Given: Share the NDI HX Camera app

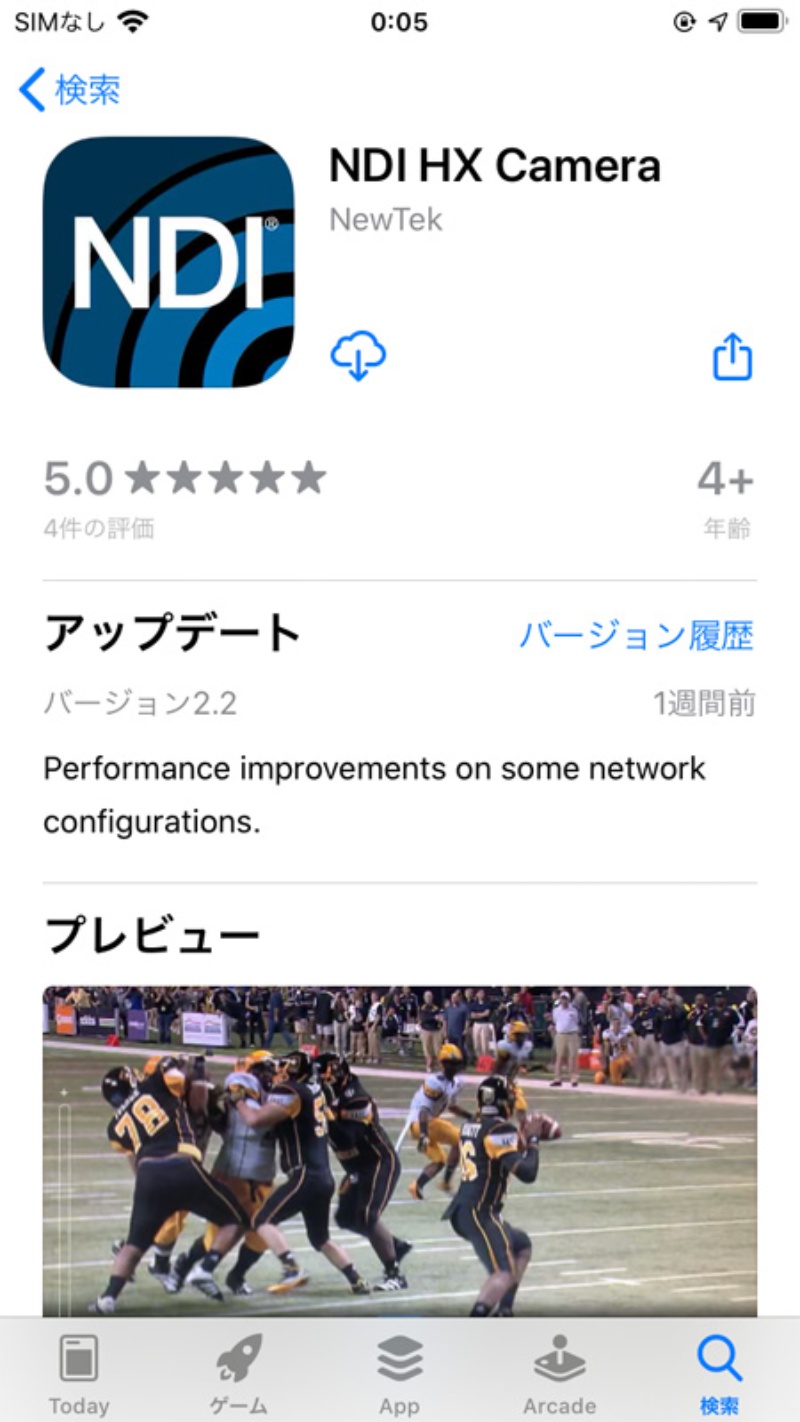Looking at the screenshot, I should point(732,357).
